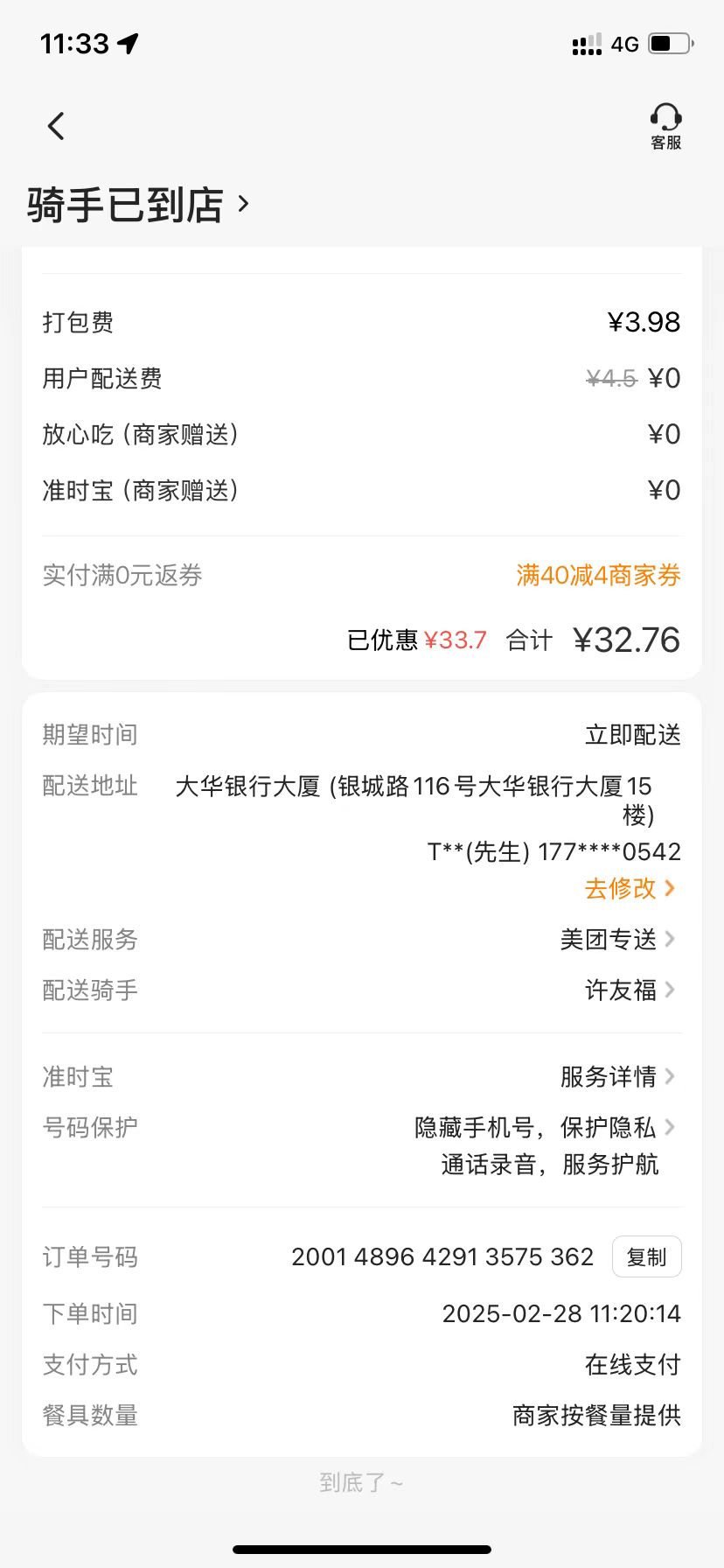Go back using the top-left arrow
The height and width of the screenshot is (1568, 724).
56,126
